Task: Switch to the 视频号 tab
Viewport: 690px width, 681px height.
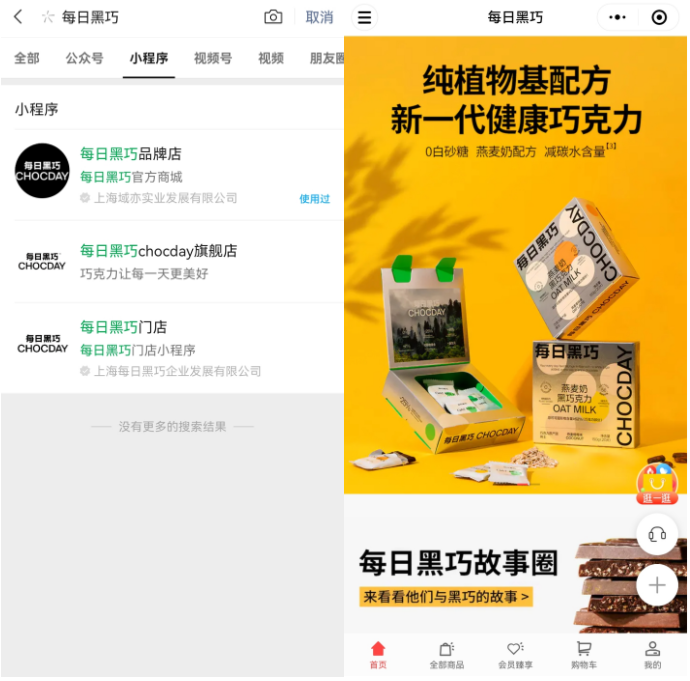Action: point(212,58)
